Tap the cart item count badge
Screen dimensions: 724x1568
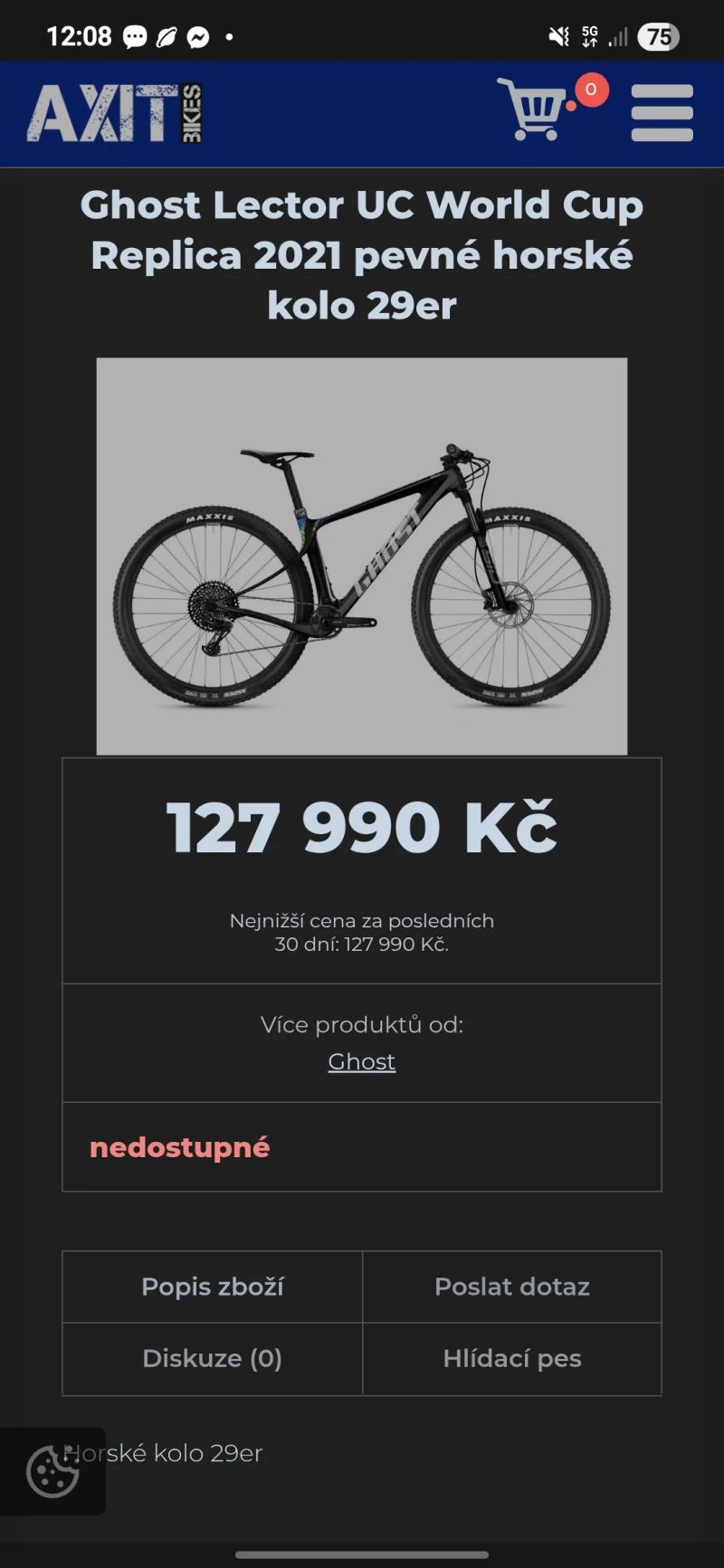click(x=590, y=90)
